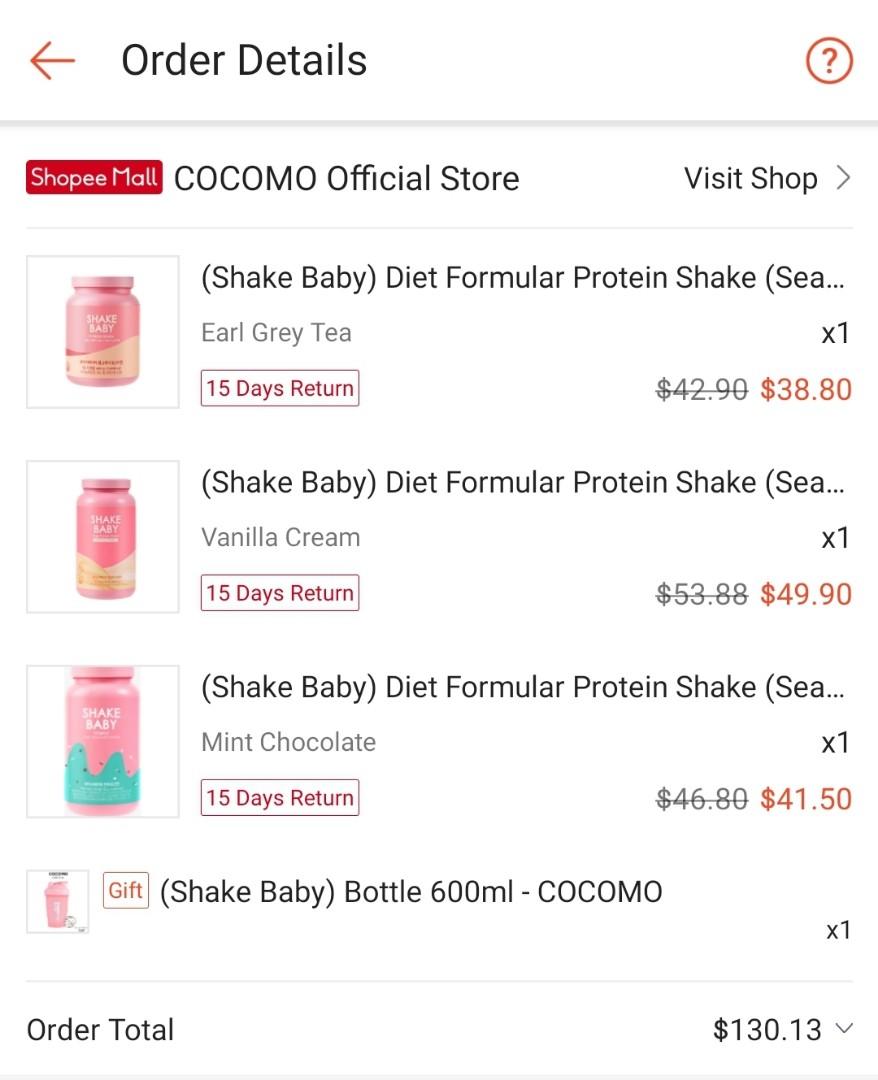This screenshot has height=1080, width=878.
Task: Open the Mint Chocolate product thumbnail
Action: tap(101, 741)
